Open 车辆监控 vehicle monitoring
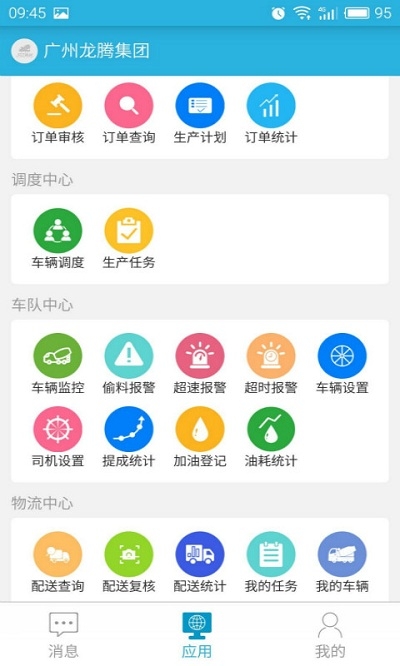This screenshot has width=400, height=666. pos(58,364)
